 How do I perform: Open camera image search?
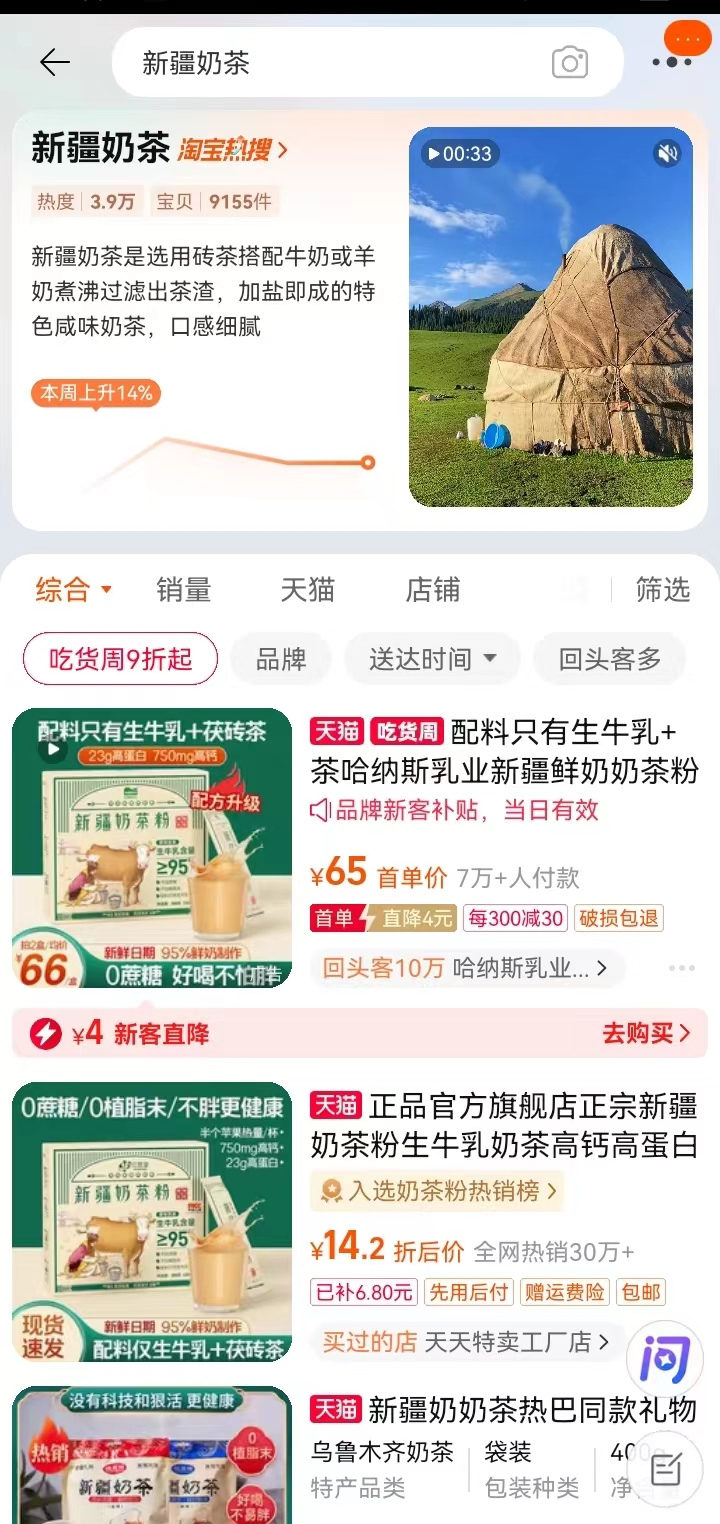(x=570, y=63)
